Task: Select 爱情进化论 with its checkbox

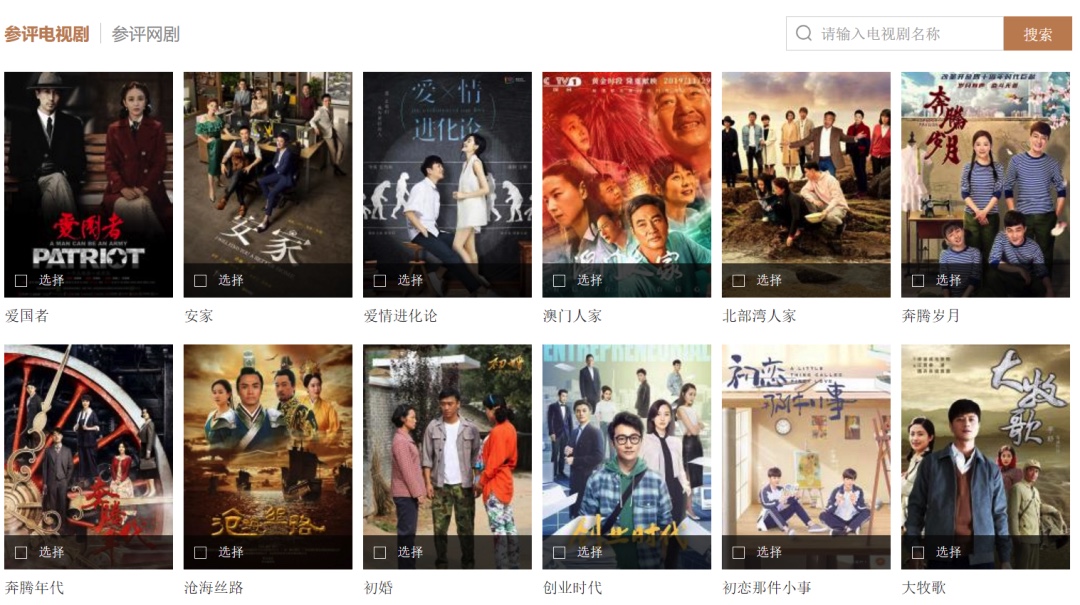Action: (x=380, y=281)
